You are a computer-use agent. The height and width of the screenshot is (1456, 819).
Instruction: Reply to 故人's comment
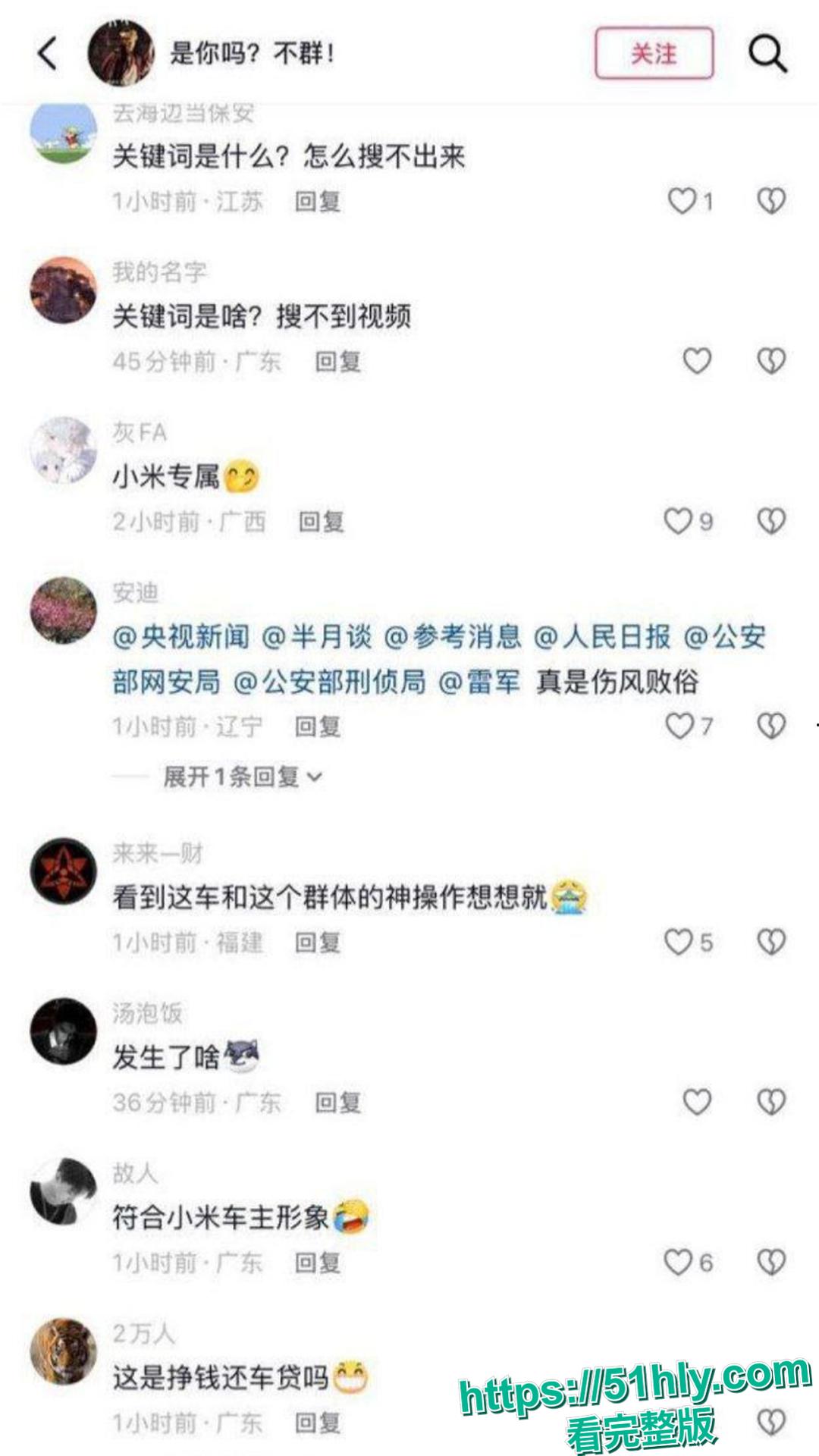click(317, 1263)
